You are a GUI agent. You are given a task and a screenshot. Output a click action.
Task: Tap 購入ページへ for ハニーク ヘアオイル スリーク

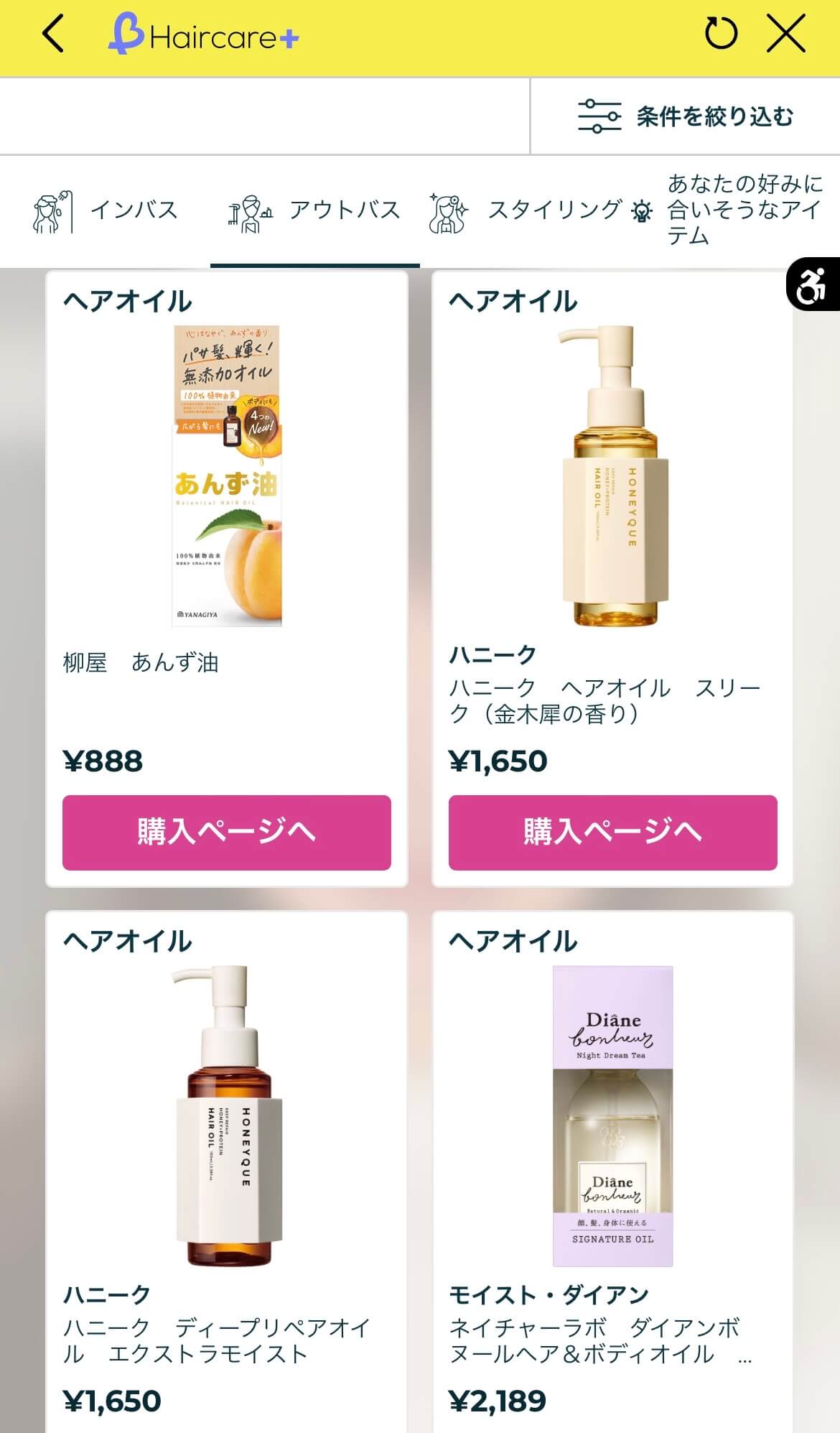point(612,832)
